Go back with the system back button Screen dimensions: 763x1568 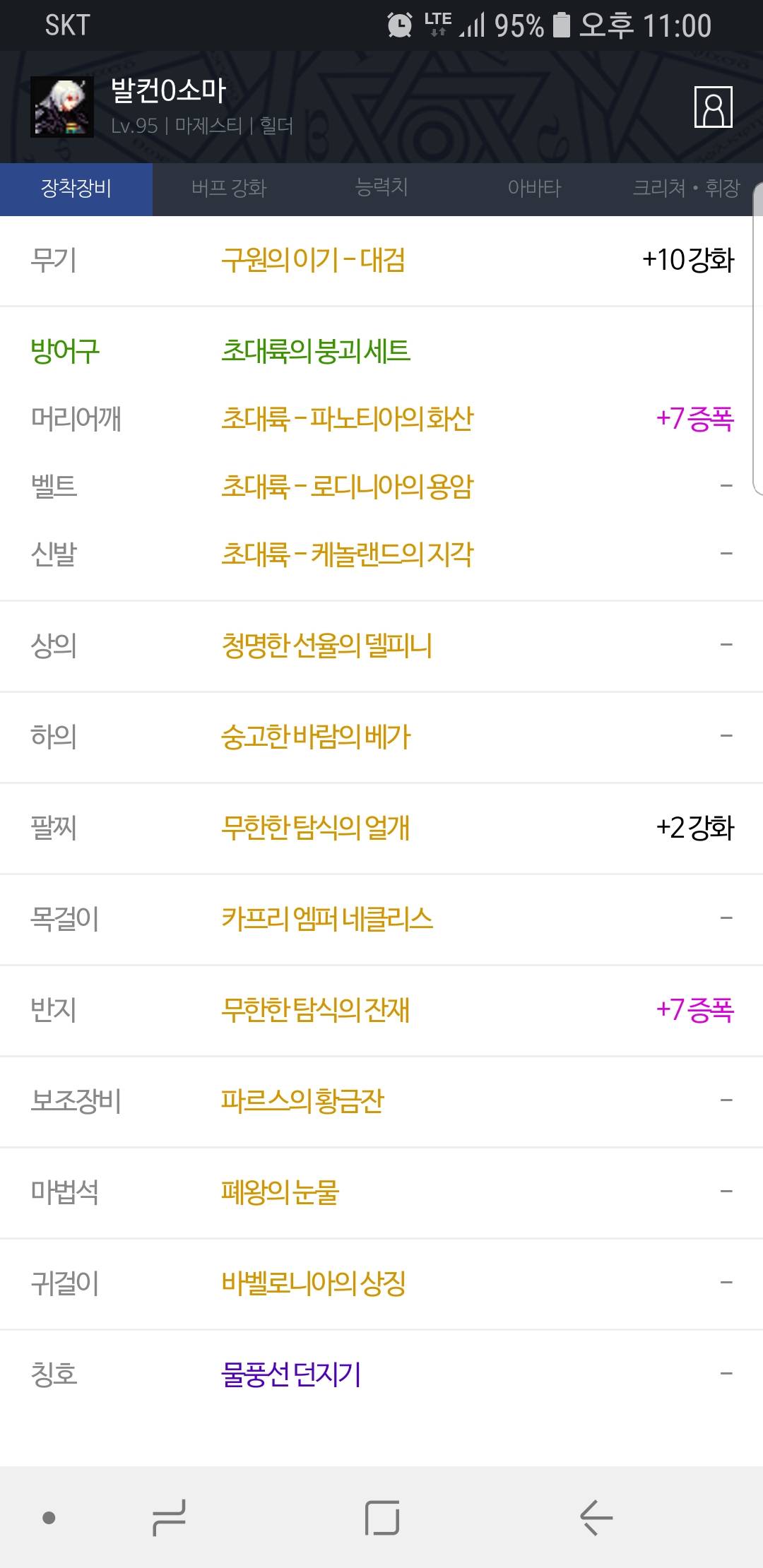596,1517
